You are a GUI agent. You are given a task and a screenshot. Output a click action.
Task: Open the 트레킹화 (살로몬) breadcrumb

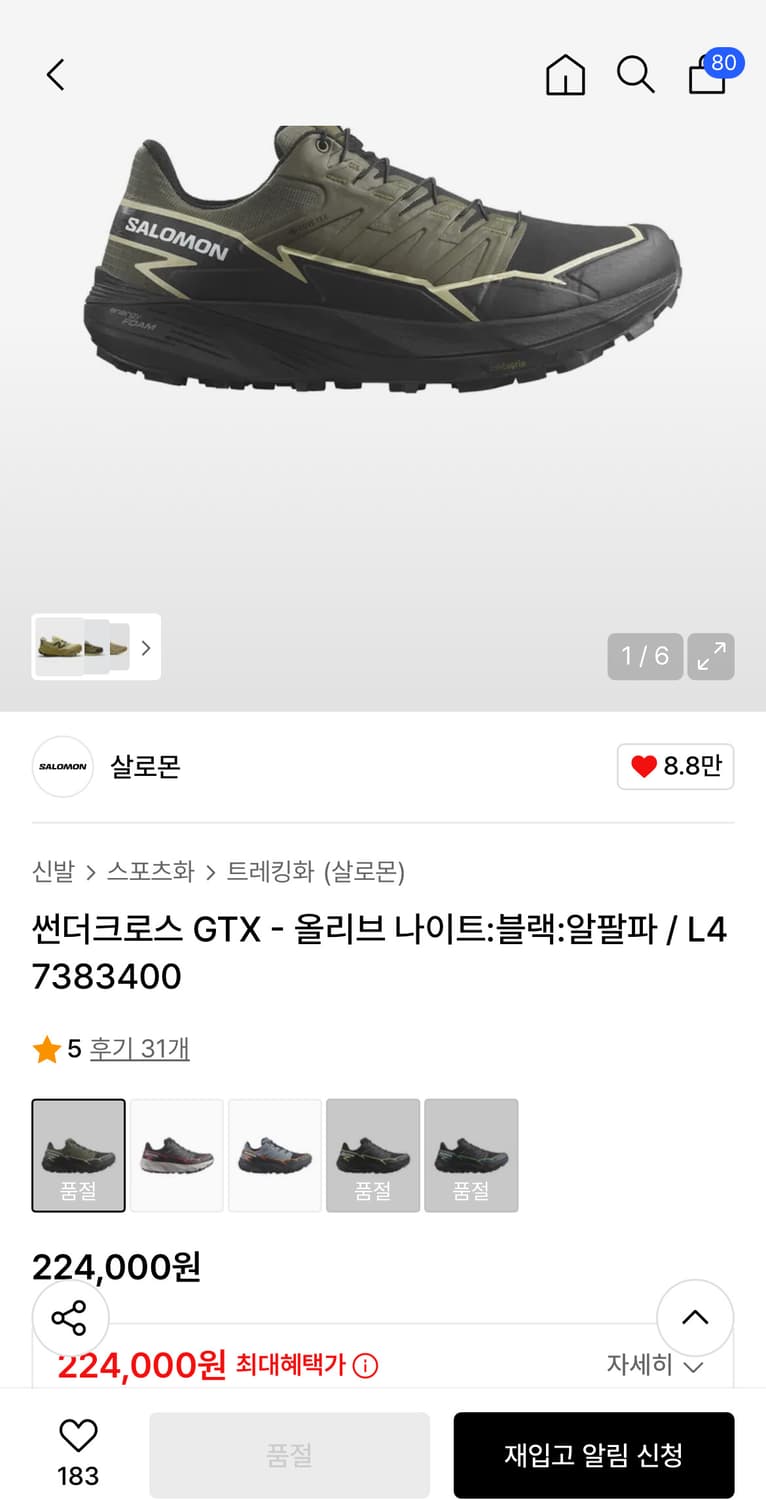click(315, 872)
